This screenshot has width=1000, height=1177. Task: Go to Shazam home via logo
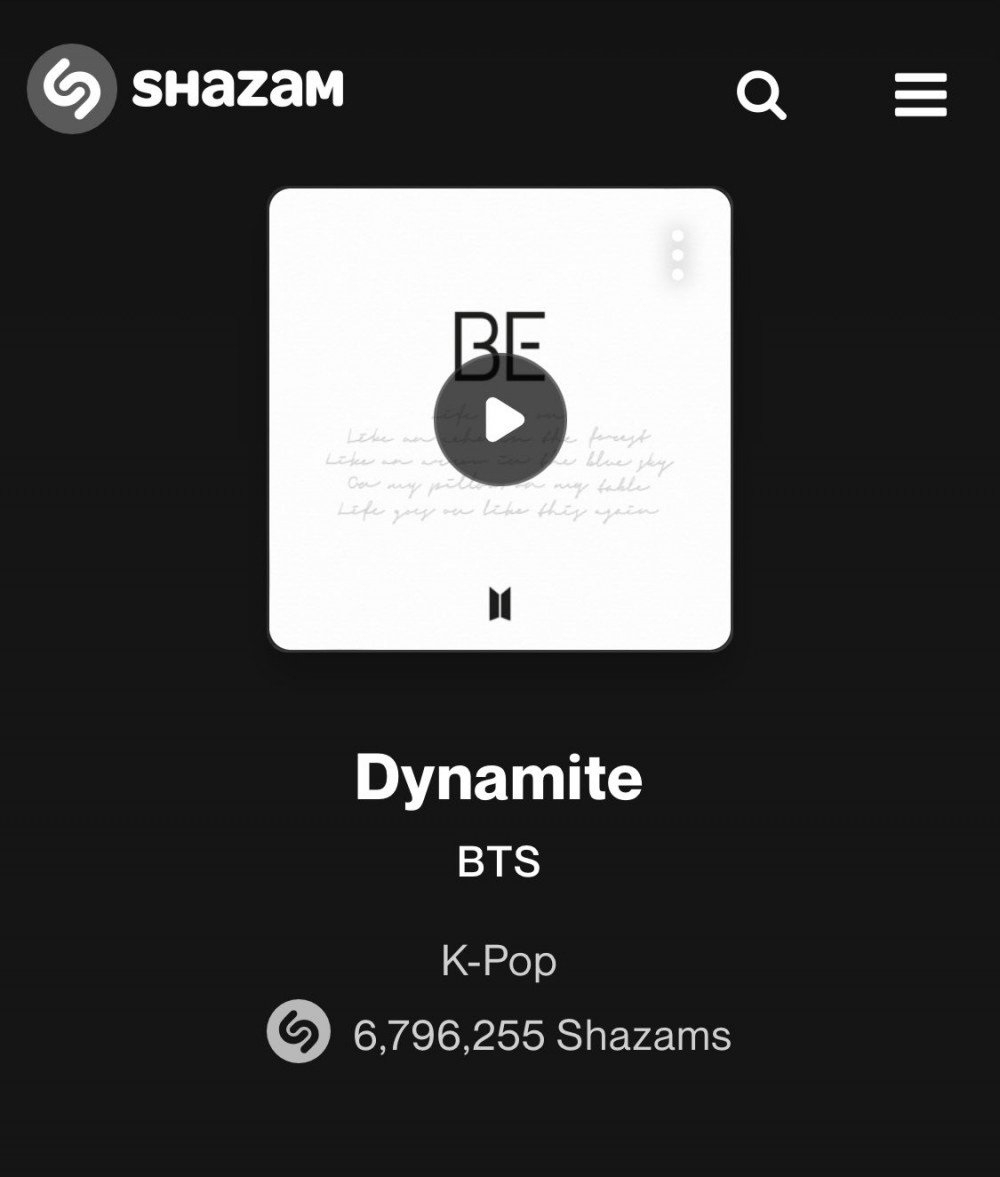click(x=186, y=89)
